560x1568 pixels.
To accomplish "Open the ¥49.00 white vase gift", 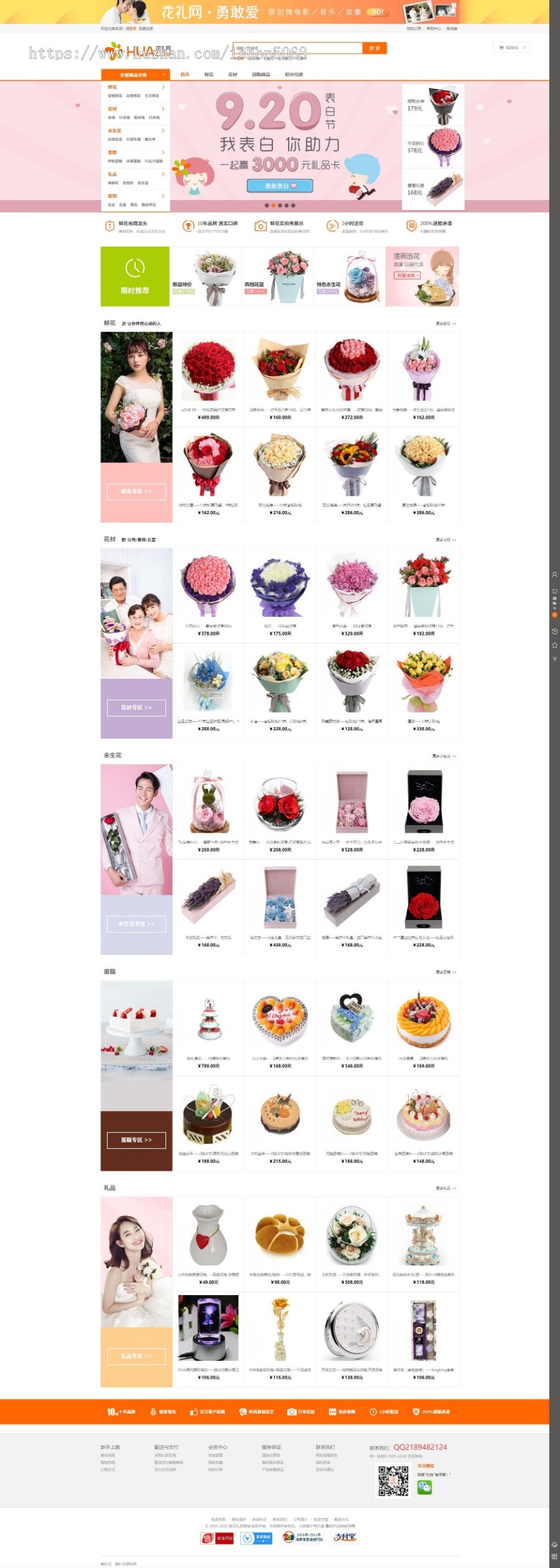I will pyautogui.click(x=208, y=1243).
